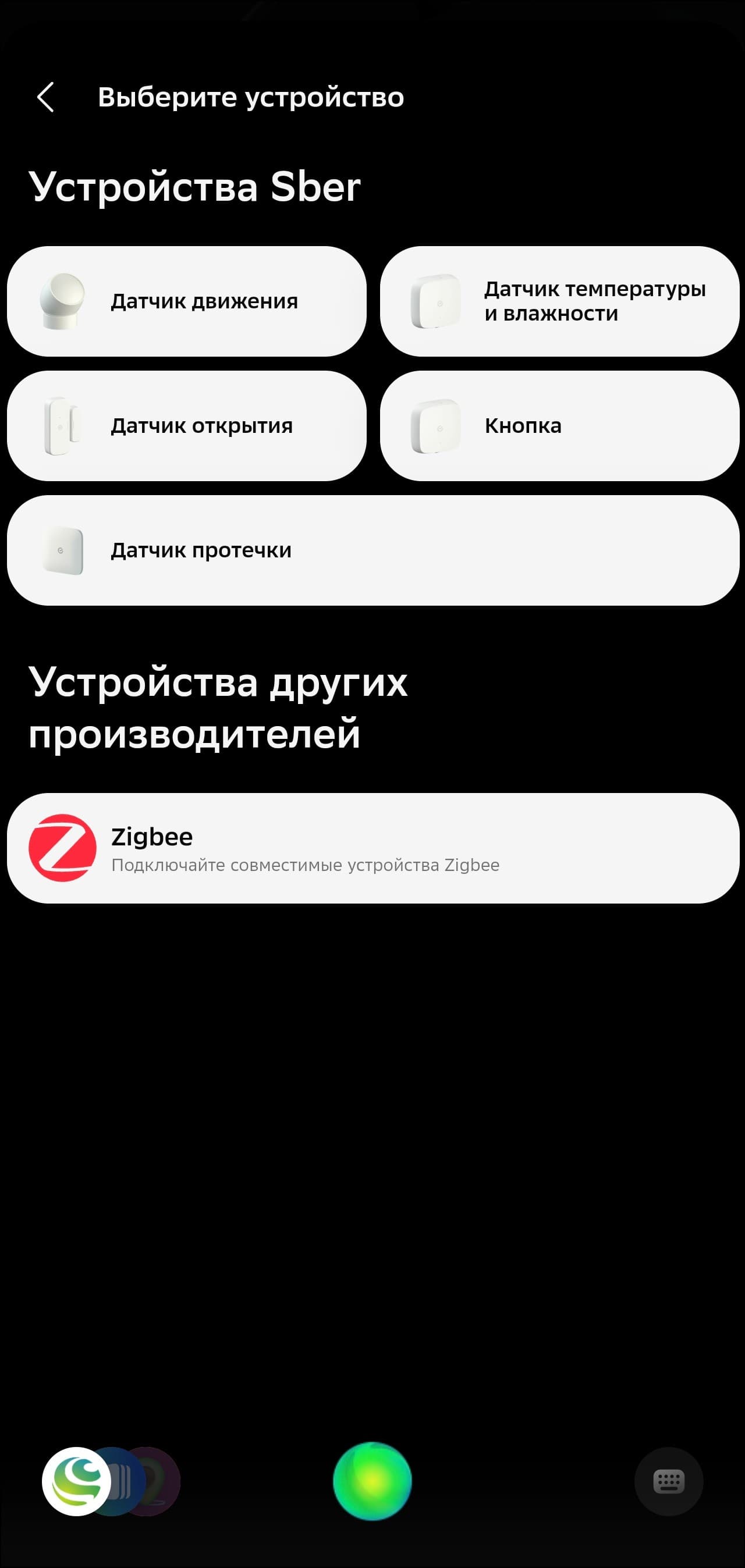Choose Датчик температуры и влажности
This screenshot has width=745, height=1568.
click(x=559, y=301)
